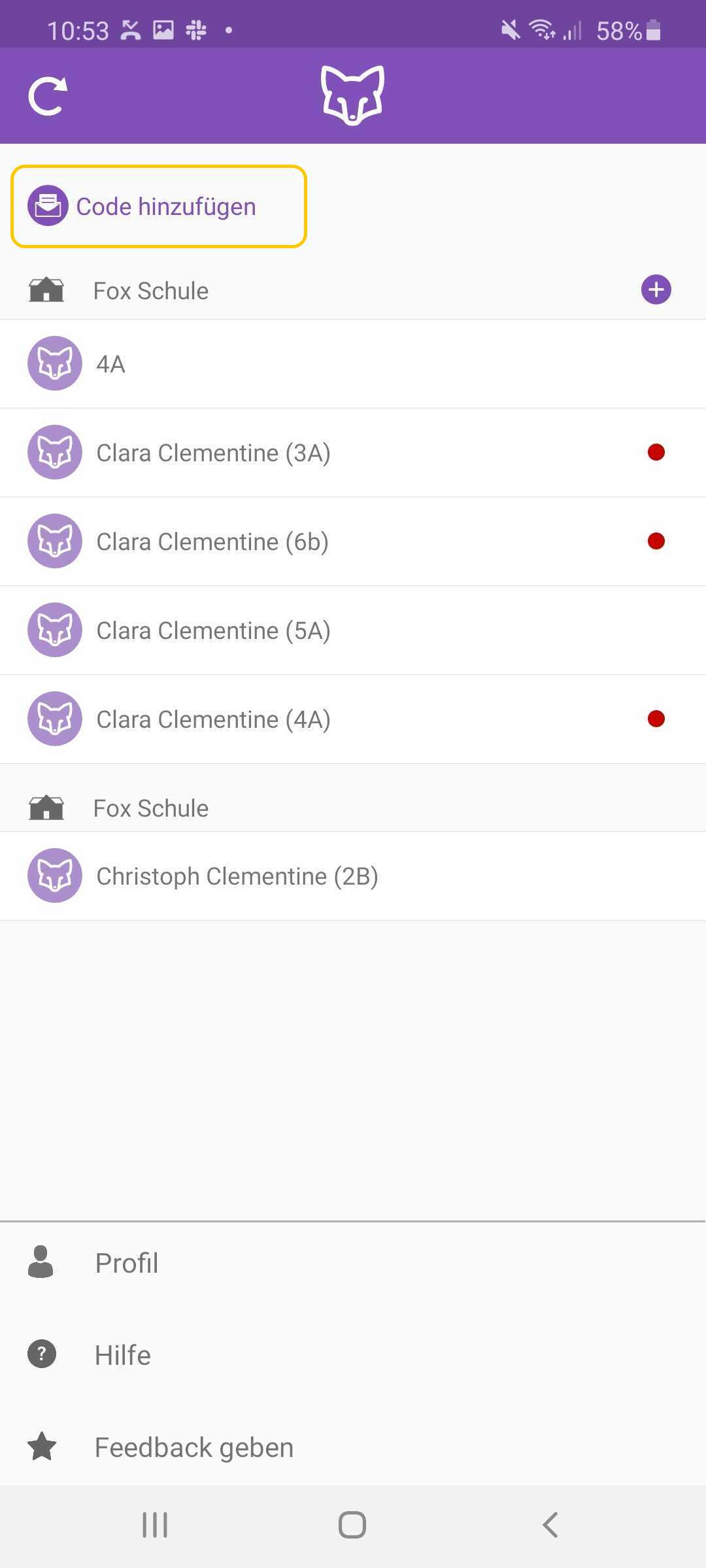The height and width of the screenshot is (1568, 706).
Task: Open Clara Clementine (3A)
Action: 353,453
